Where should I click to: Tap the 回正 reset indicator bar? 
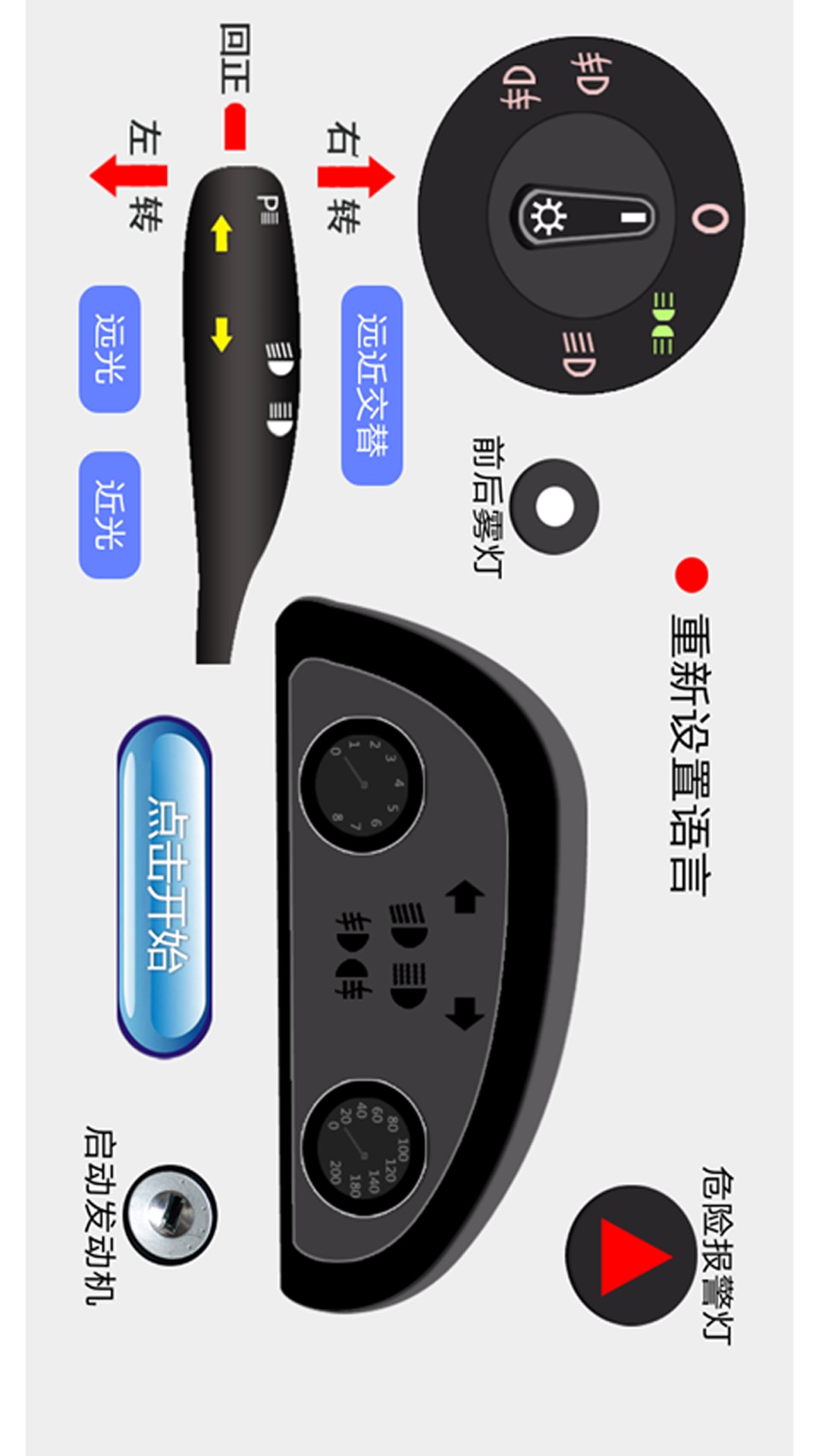click(235, 127)
